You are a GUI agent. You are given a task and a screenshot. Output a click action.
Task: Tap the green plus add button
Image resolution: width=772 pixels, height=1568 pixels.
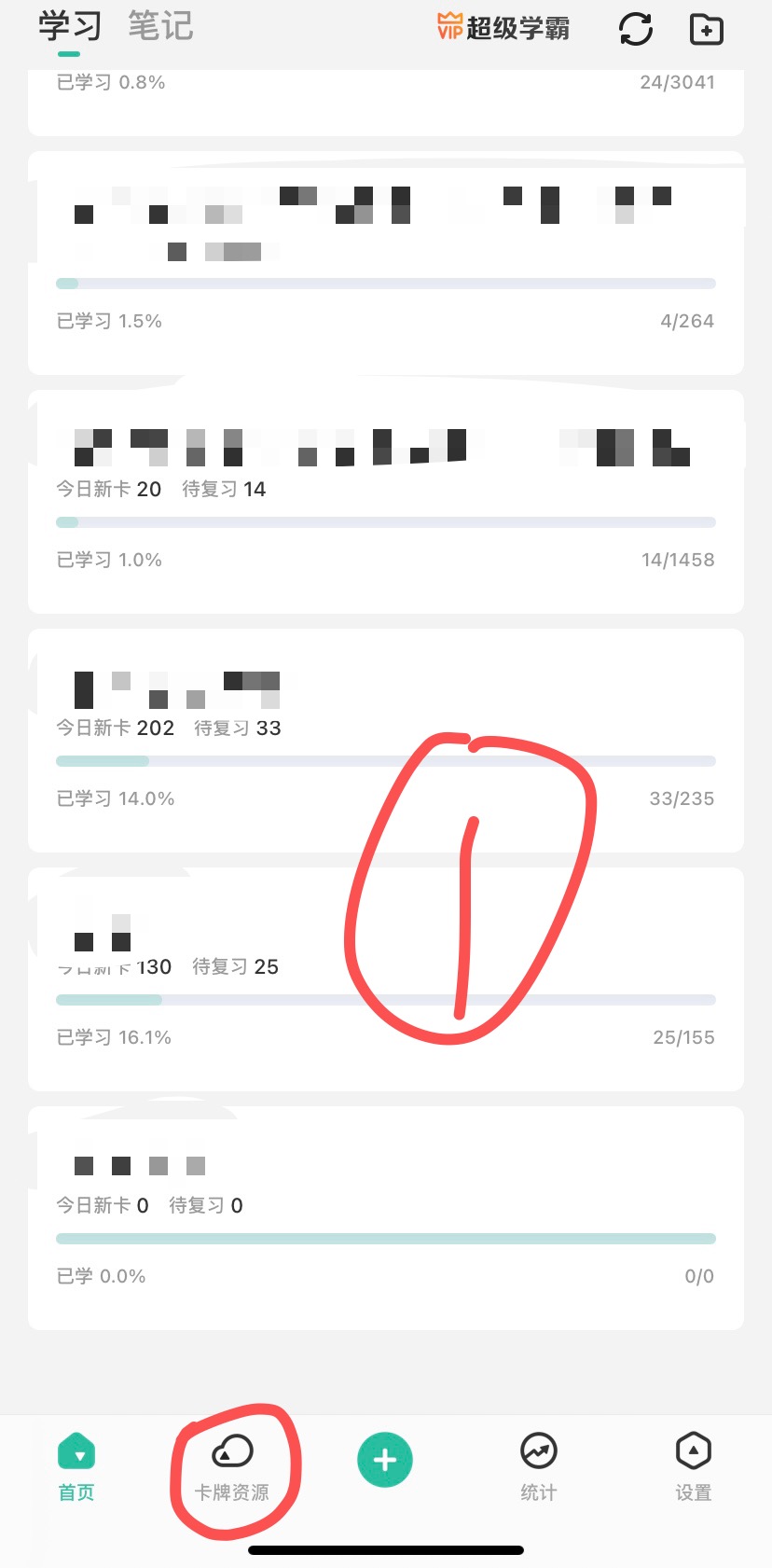click(385, 1460)
